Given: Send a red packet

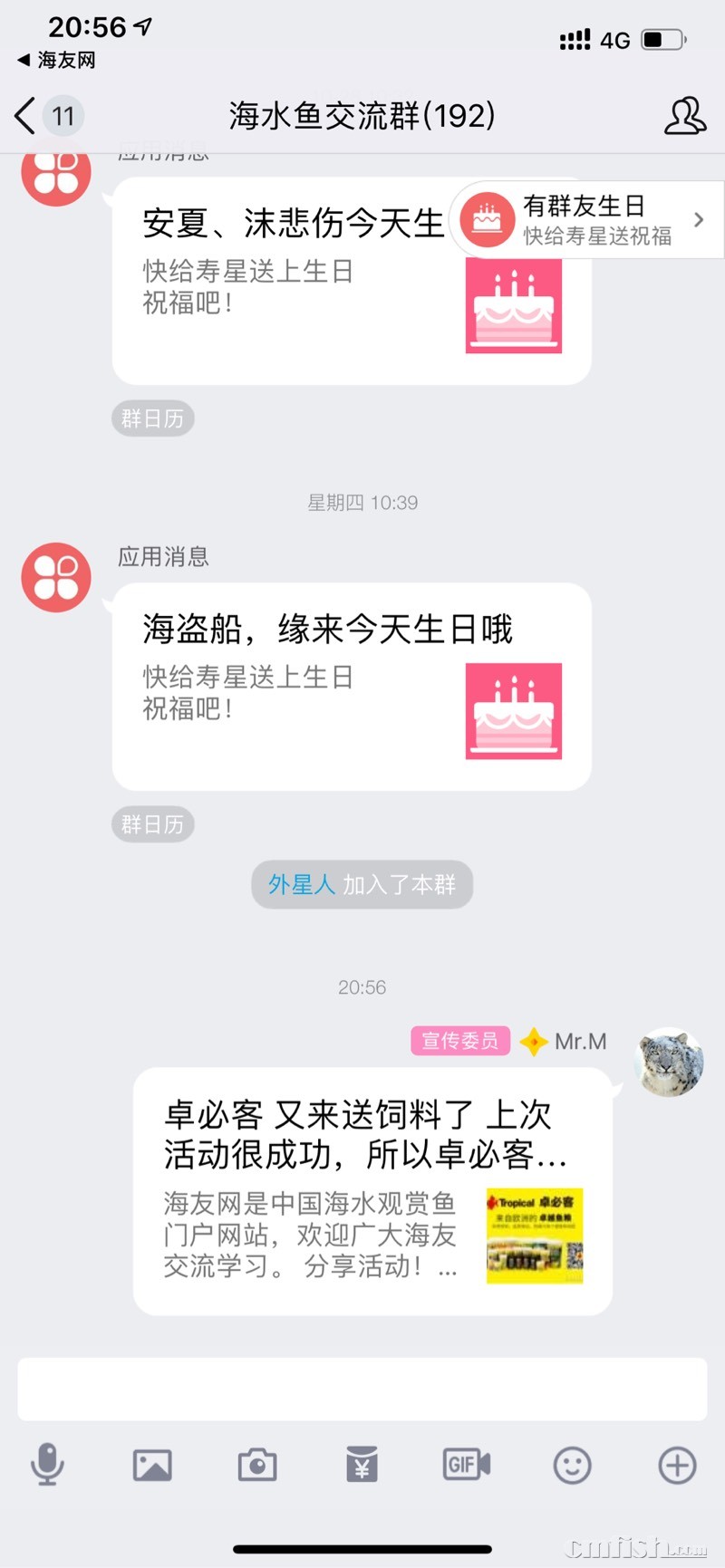Looking at the screenshot, I should pos(362,1465).
